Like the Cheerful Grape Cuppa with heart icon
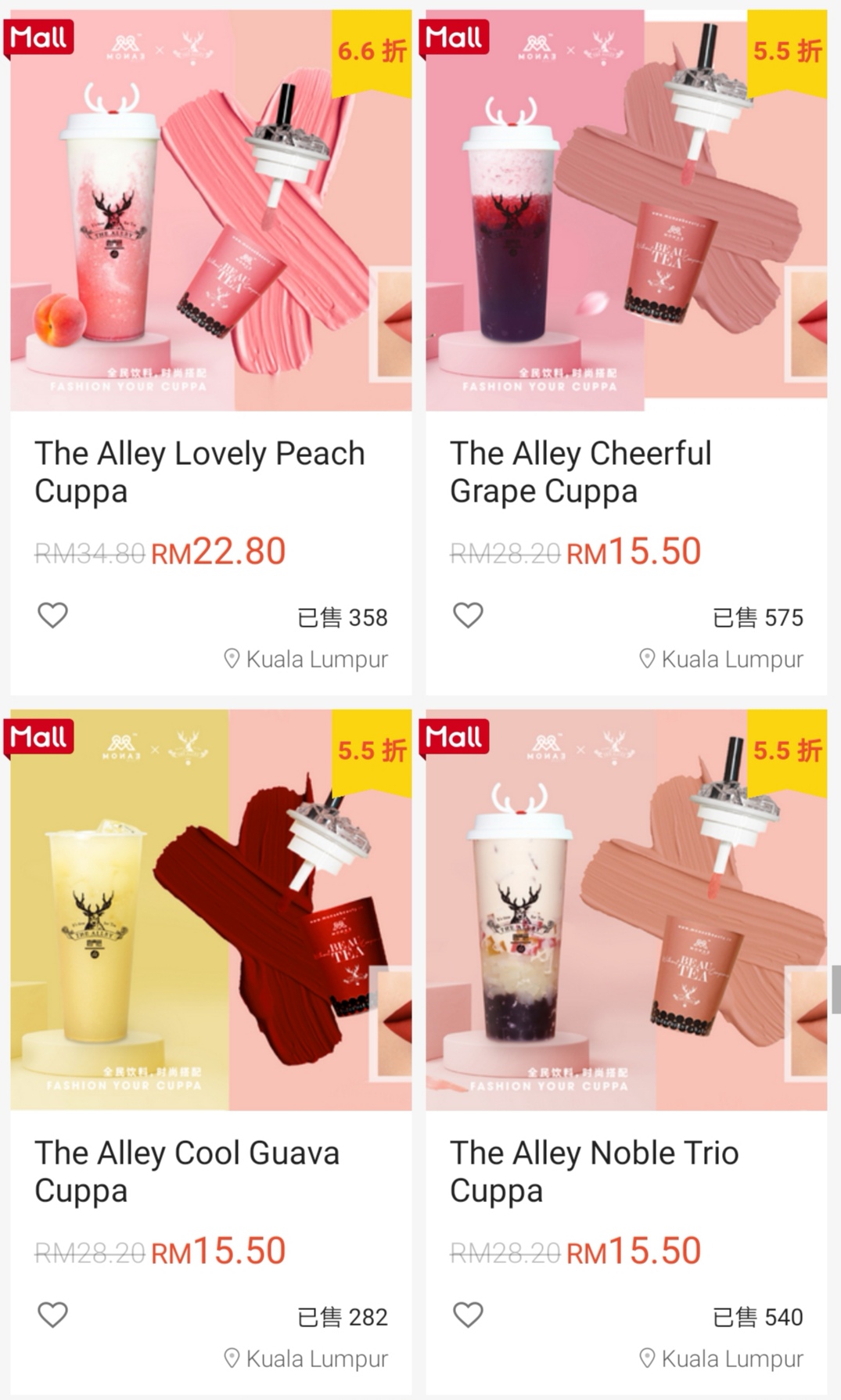This screenshot has height=1400, width=841. (x=468, y=616)
